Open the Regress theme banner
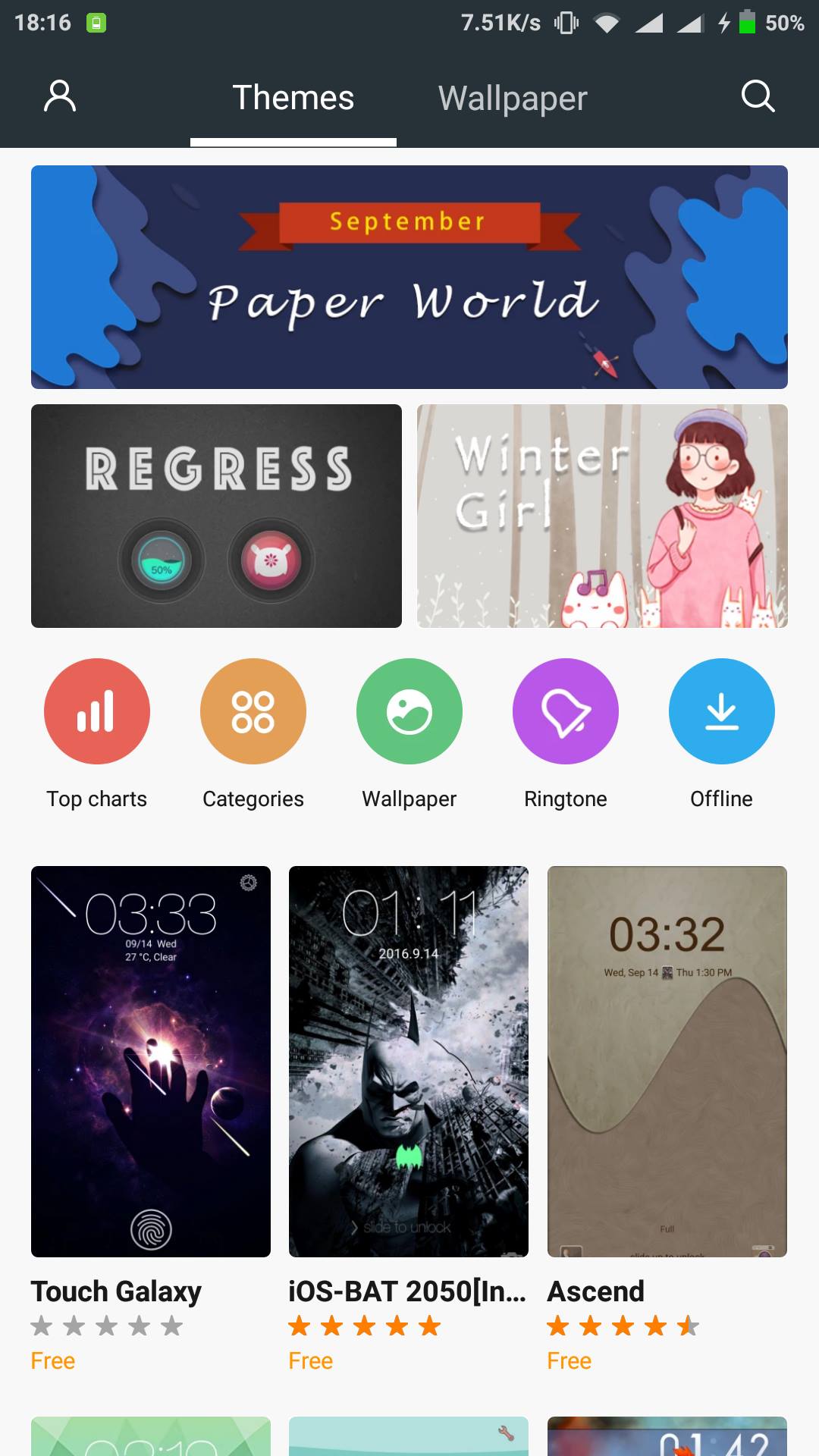This screenshot has height=1456, width=819. (x=216, y=516)
